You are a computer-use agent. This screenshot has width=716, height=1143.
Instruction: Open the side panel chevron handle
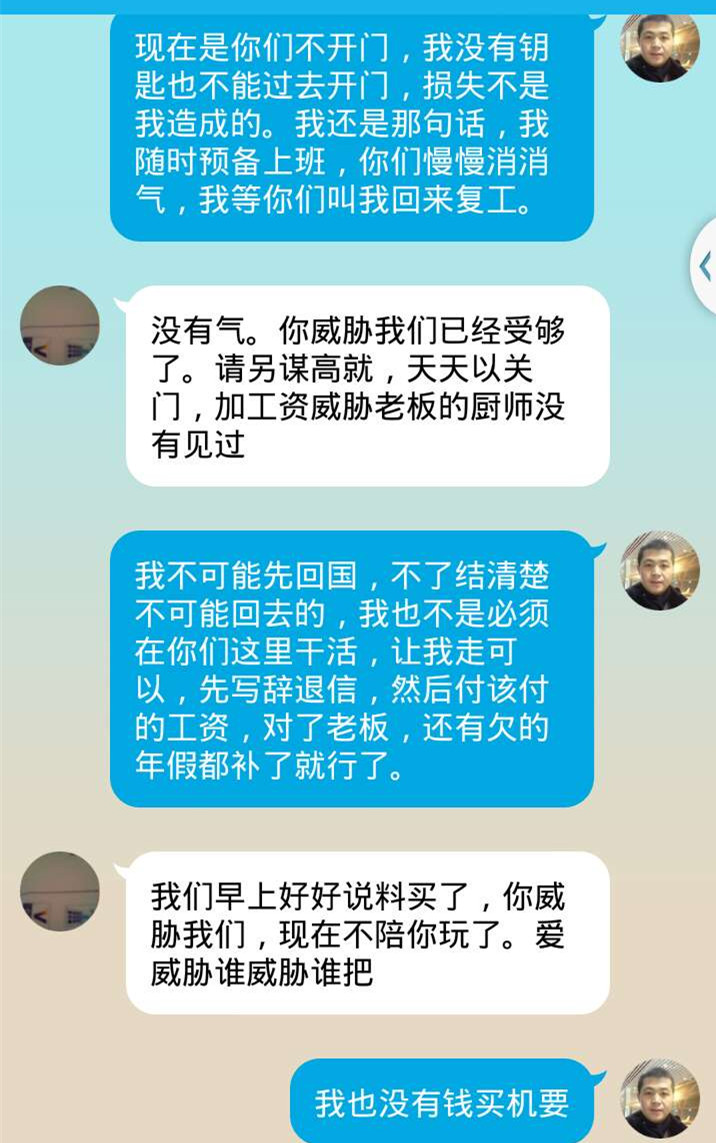point(705,266)
